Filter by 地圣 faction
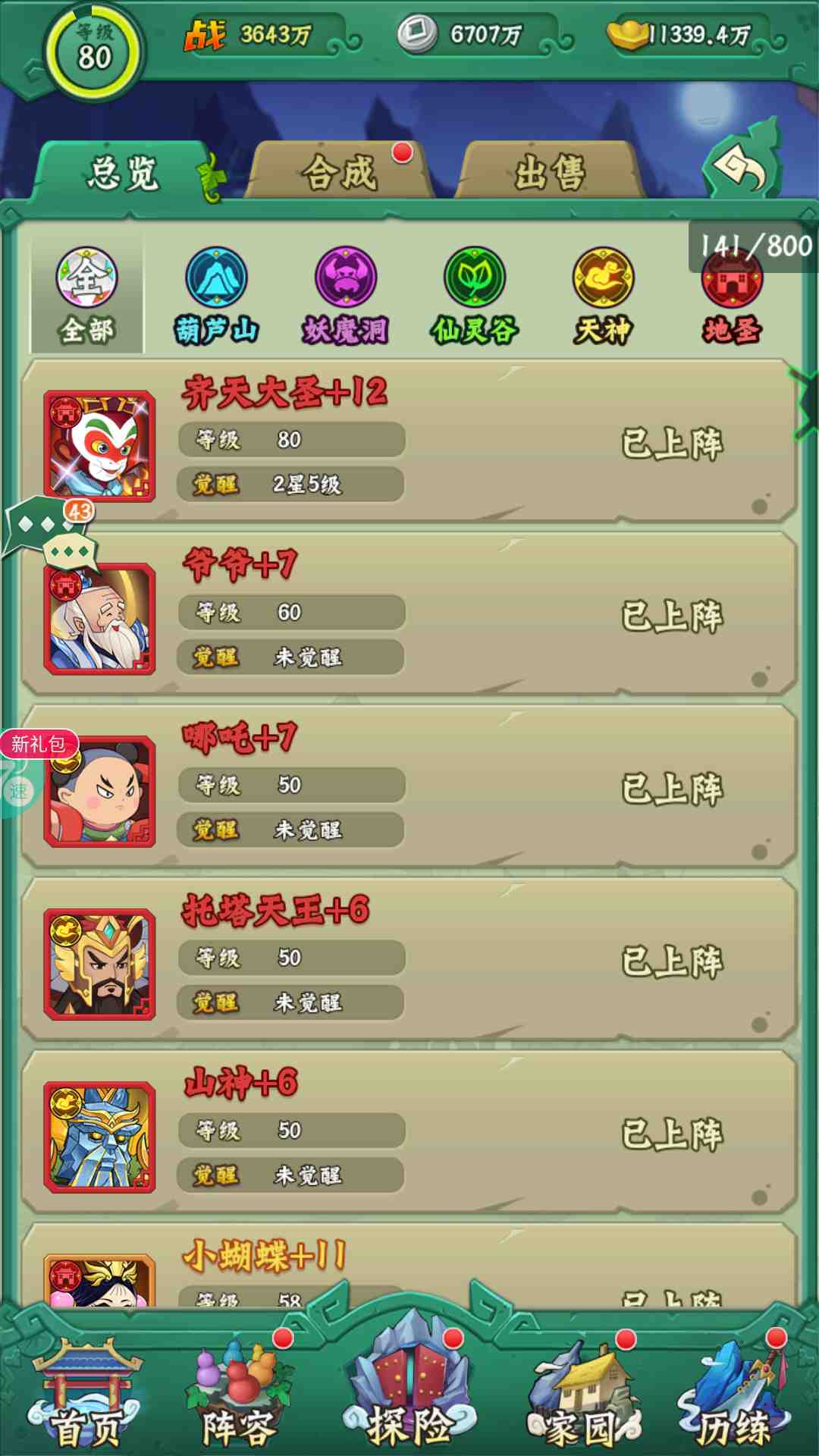The width and height of the screenshot is (819, 1456). 732,297
